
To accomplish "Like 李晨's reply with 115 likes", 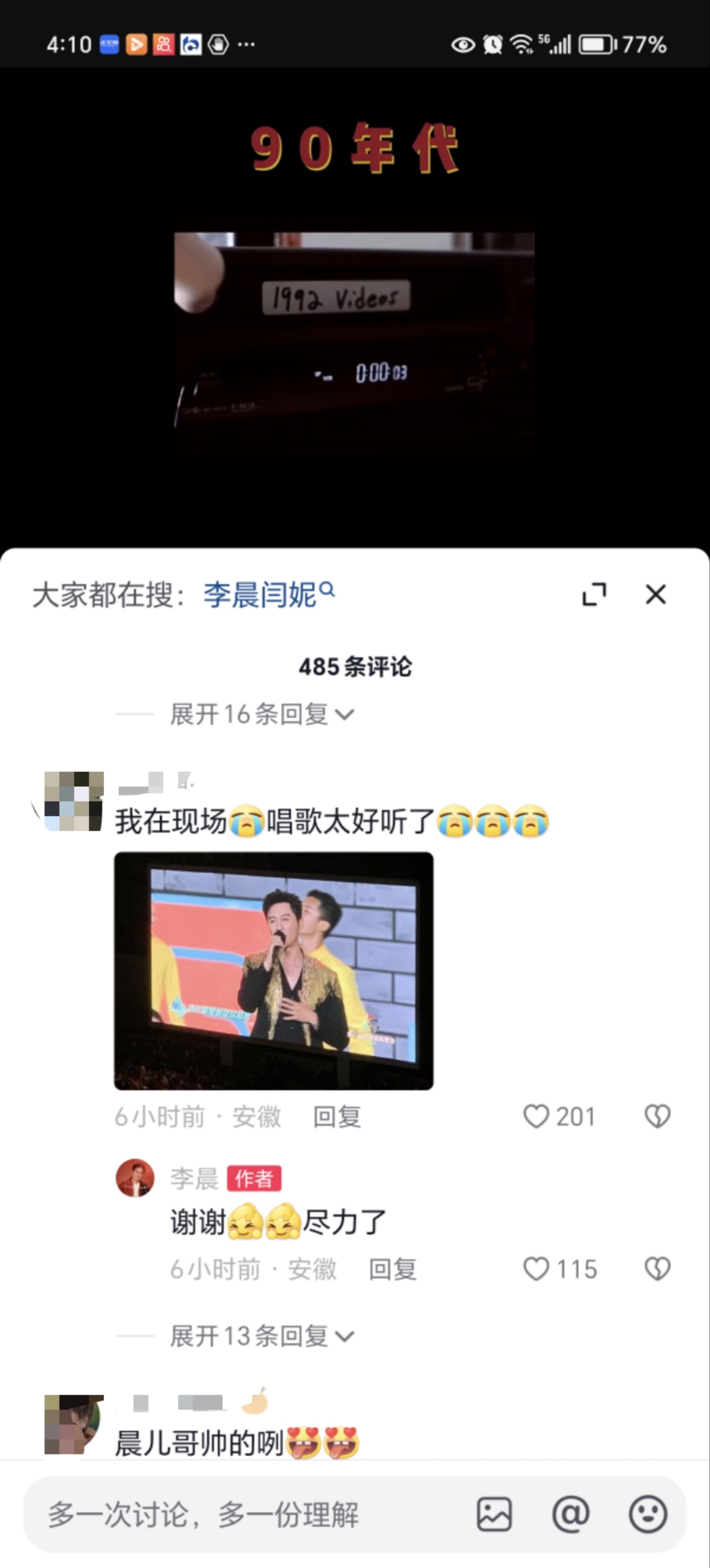I will click(560, 1269).
